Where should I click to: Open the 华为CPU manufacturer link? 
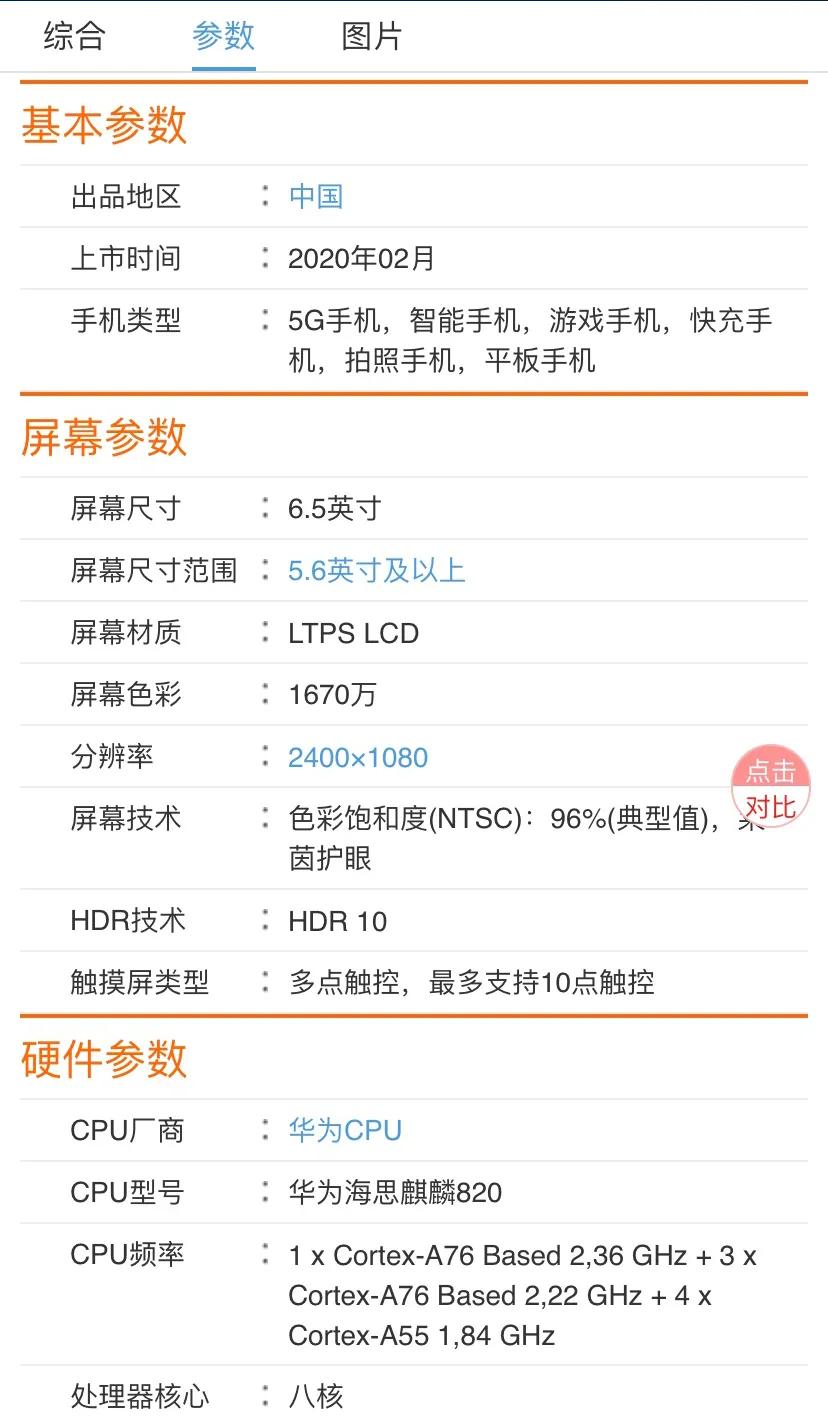345,1129
